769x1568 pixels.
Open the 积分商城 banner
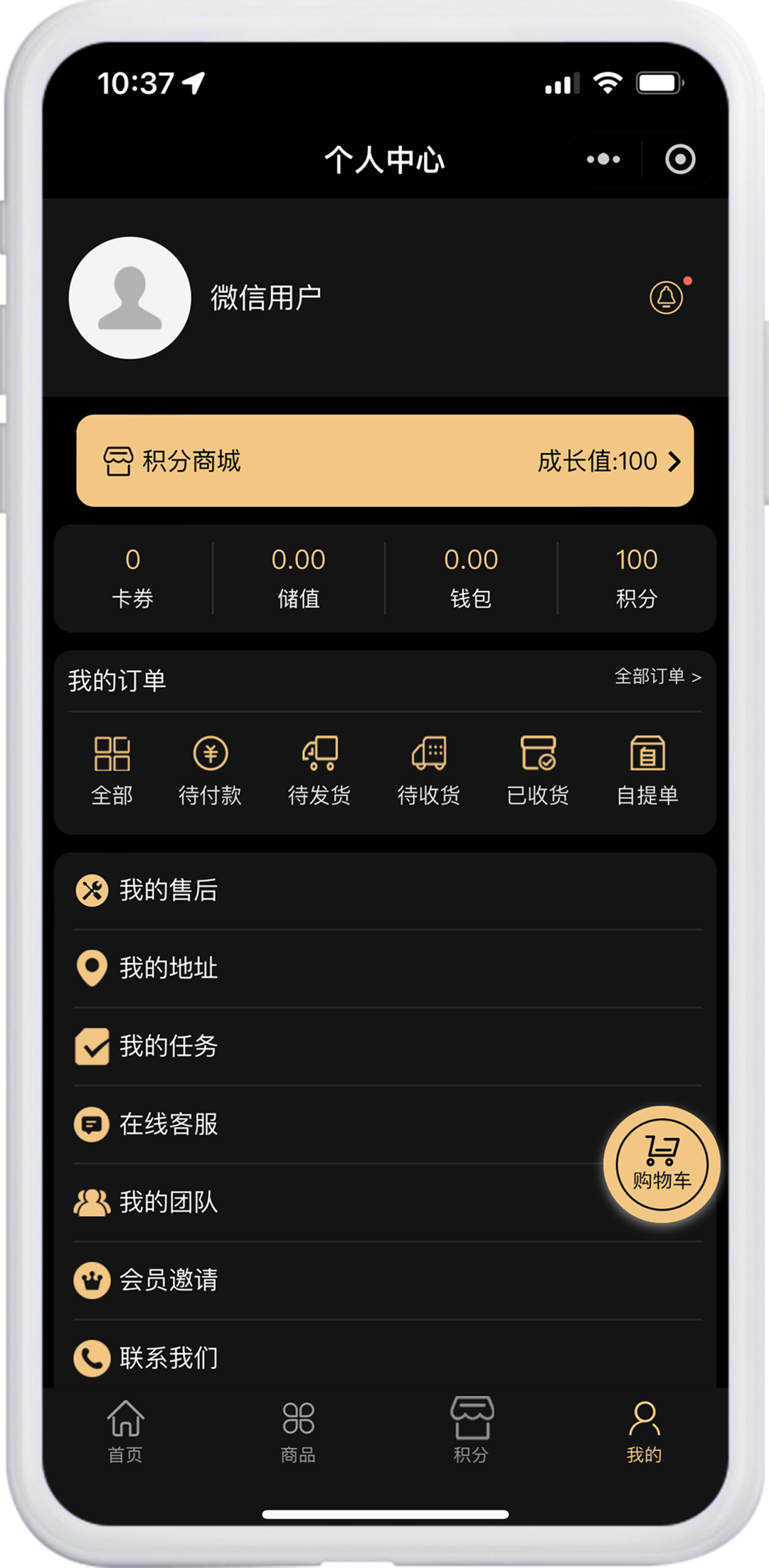click(385, 461)
